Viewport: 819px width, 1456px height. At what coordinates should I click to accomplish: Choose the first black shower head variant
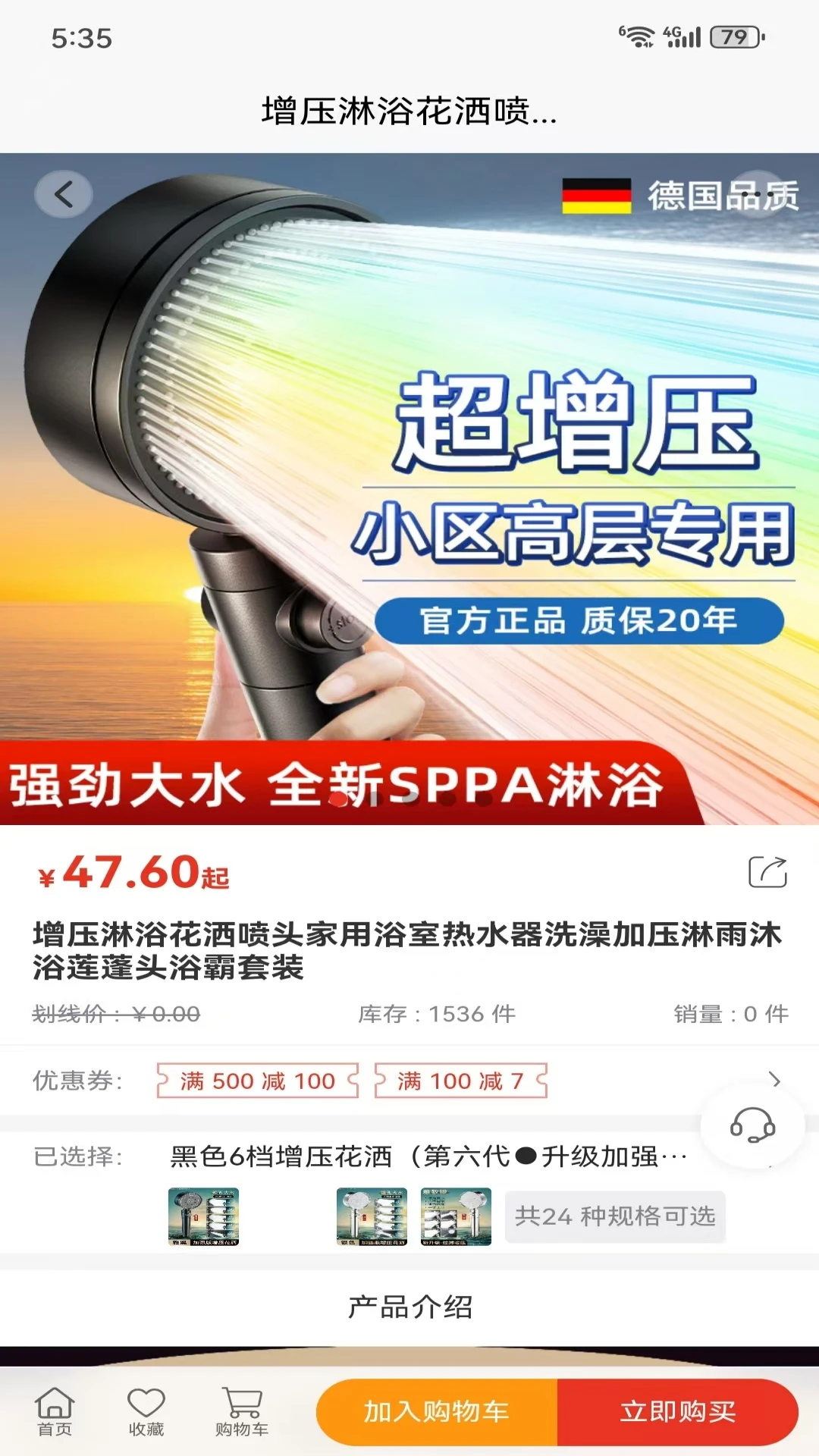pyautogui.click(x=203, y=1216)
